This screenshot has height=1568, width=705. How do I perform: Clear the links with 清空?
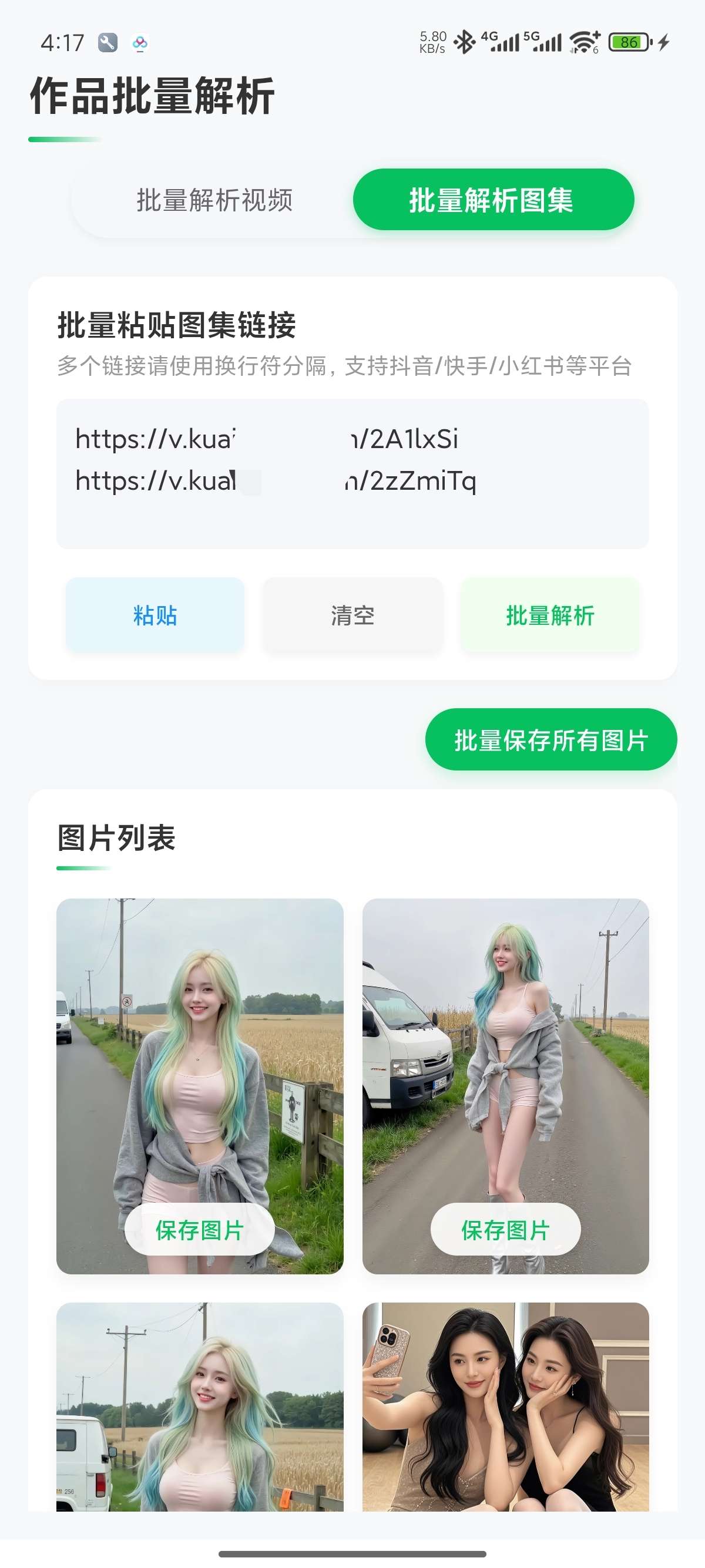[352, 615]
